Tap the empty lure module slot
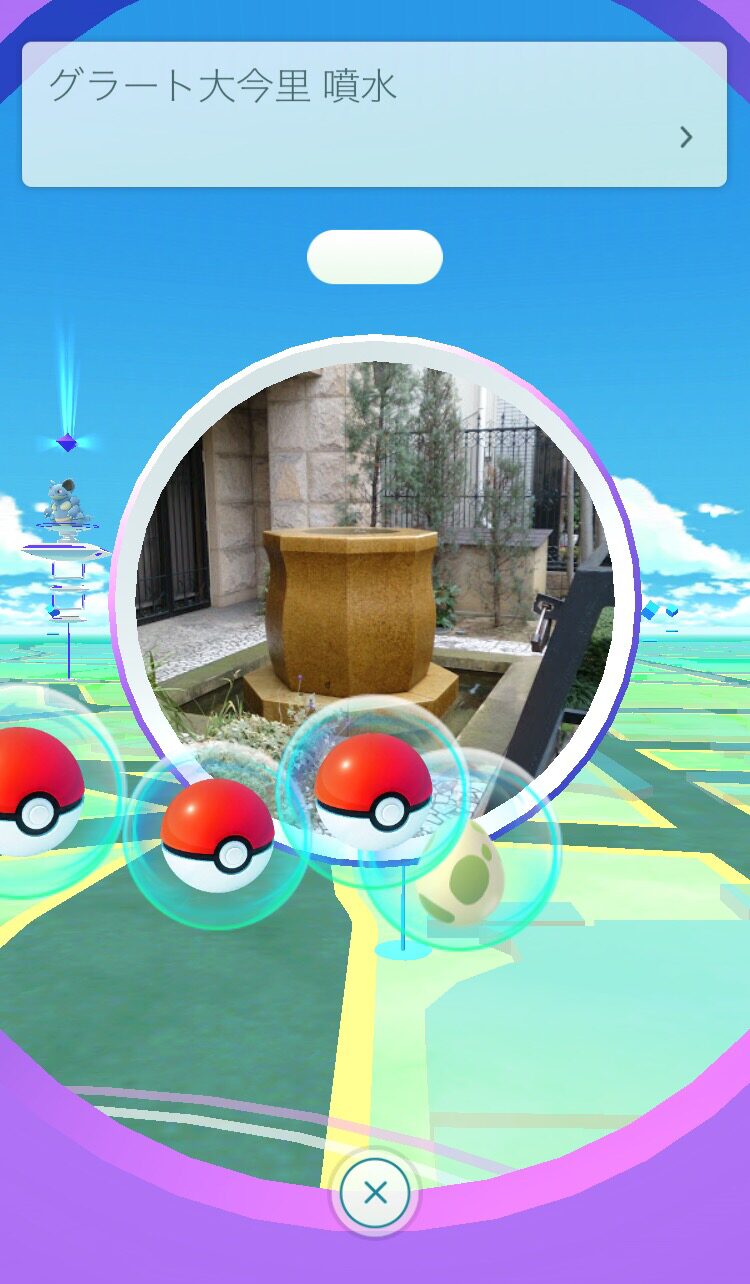The height and width of the screenshot is (1284, 750). 375,257
